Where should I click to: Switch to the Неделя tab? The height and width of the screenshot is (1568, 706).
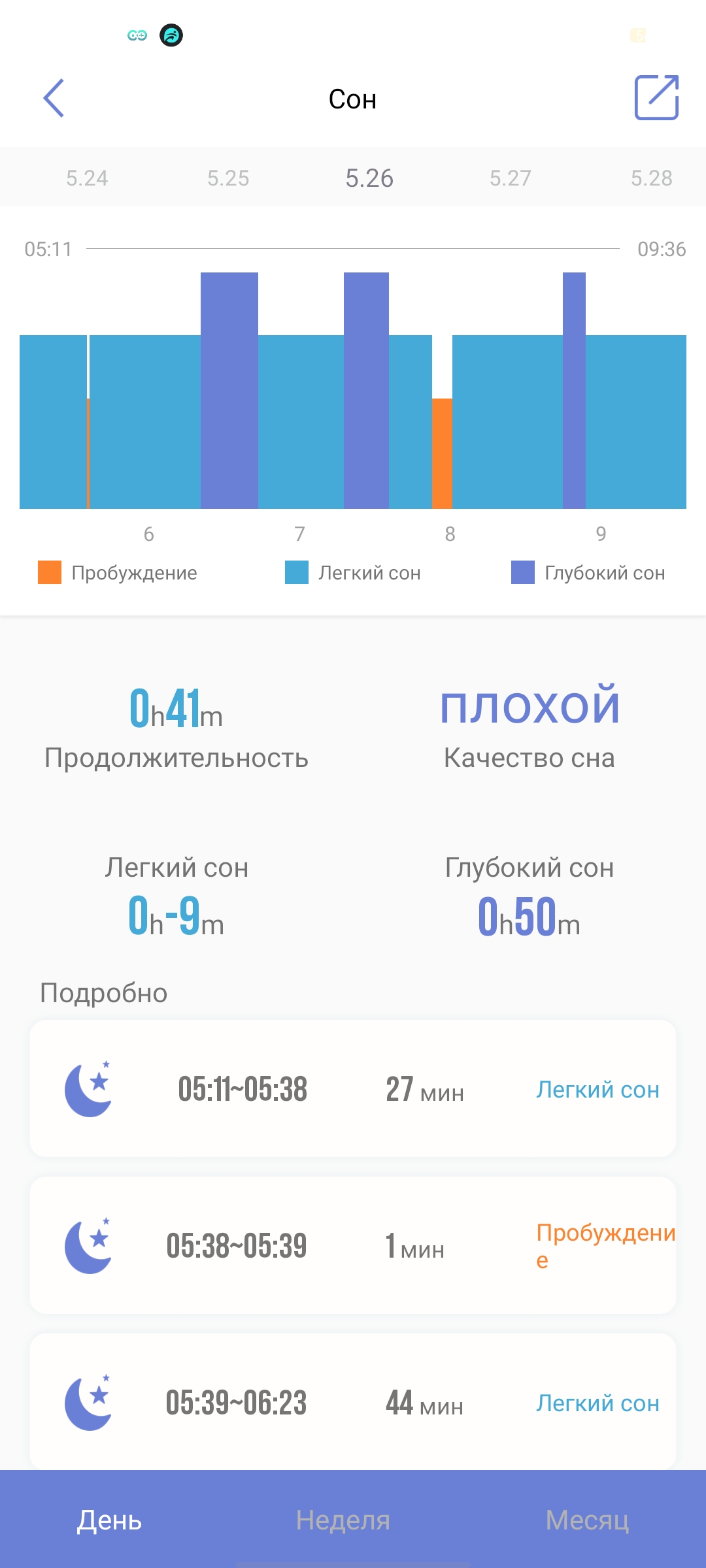(343, 1520)
